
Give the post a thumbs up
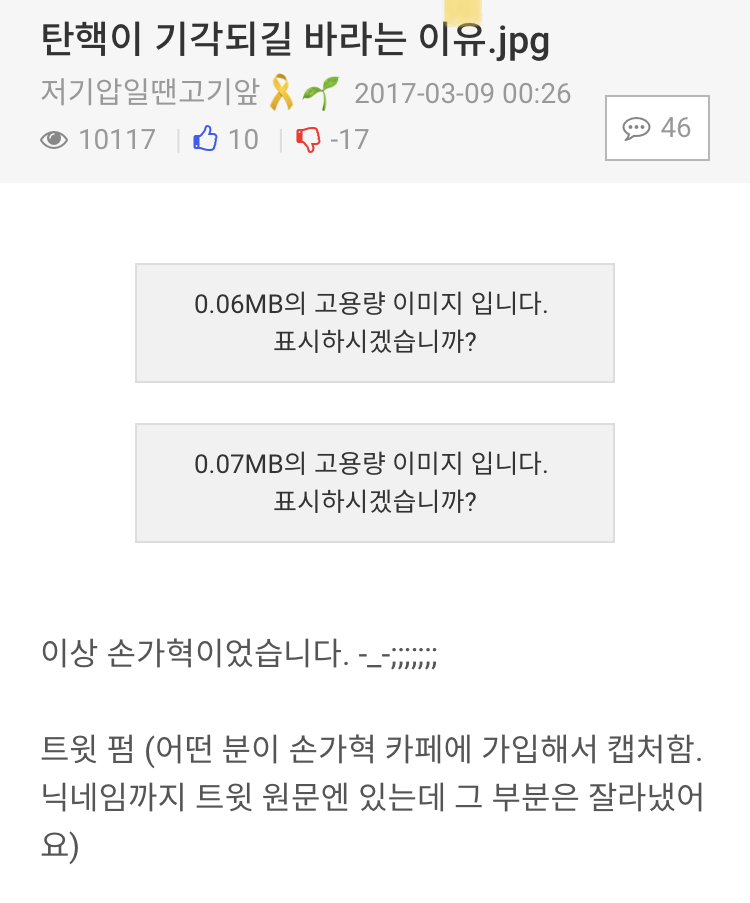(x=206, y=139)
